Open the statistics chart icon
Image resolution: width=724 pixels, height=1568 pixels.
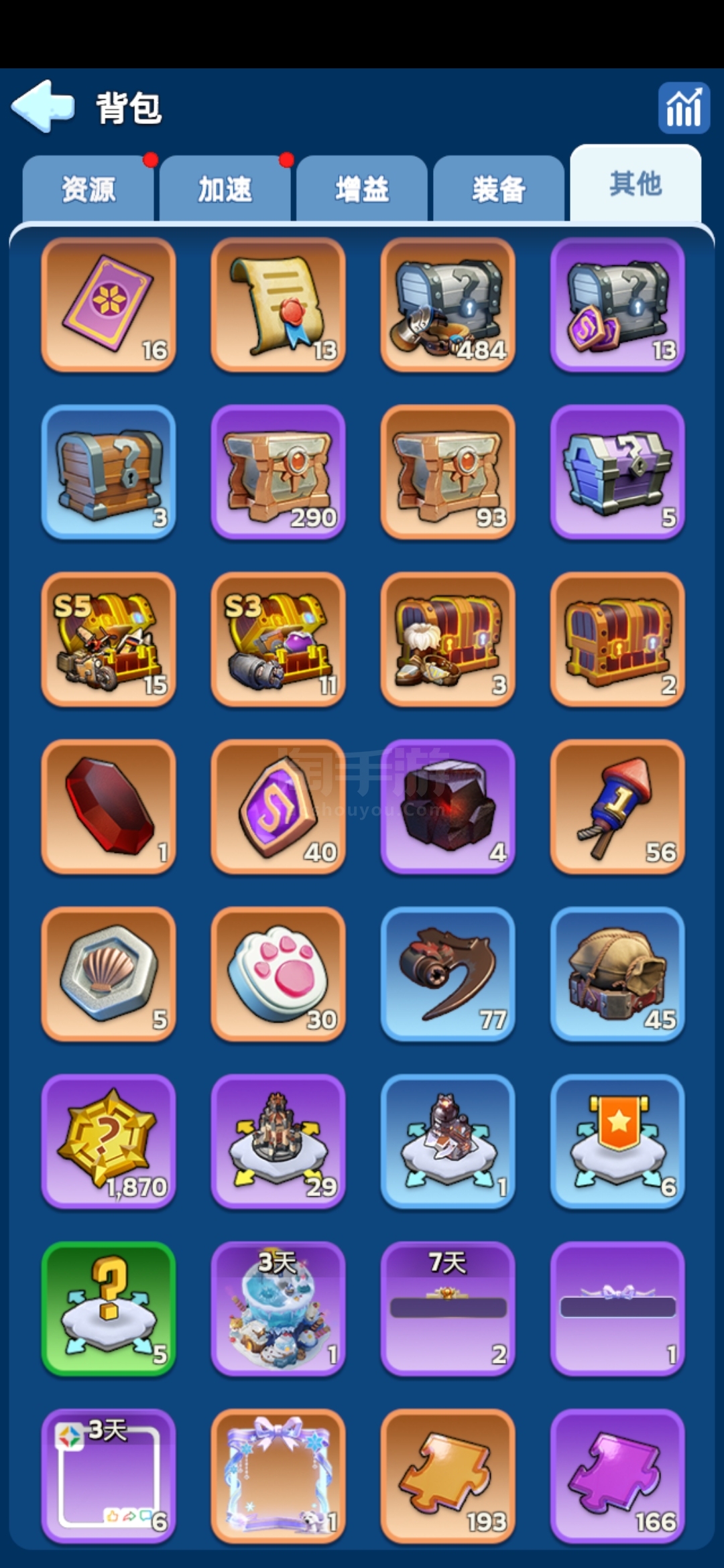click(683, 107)
